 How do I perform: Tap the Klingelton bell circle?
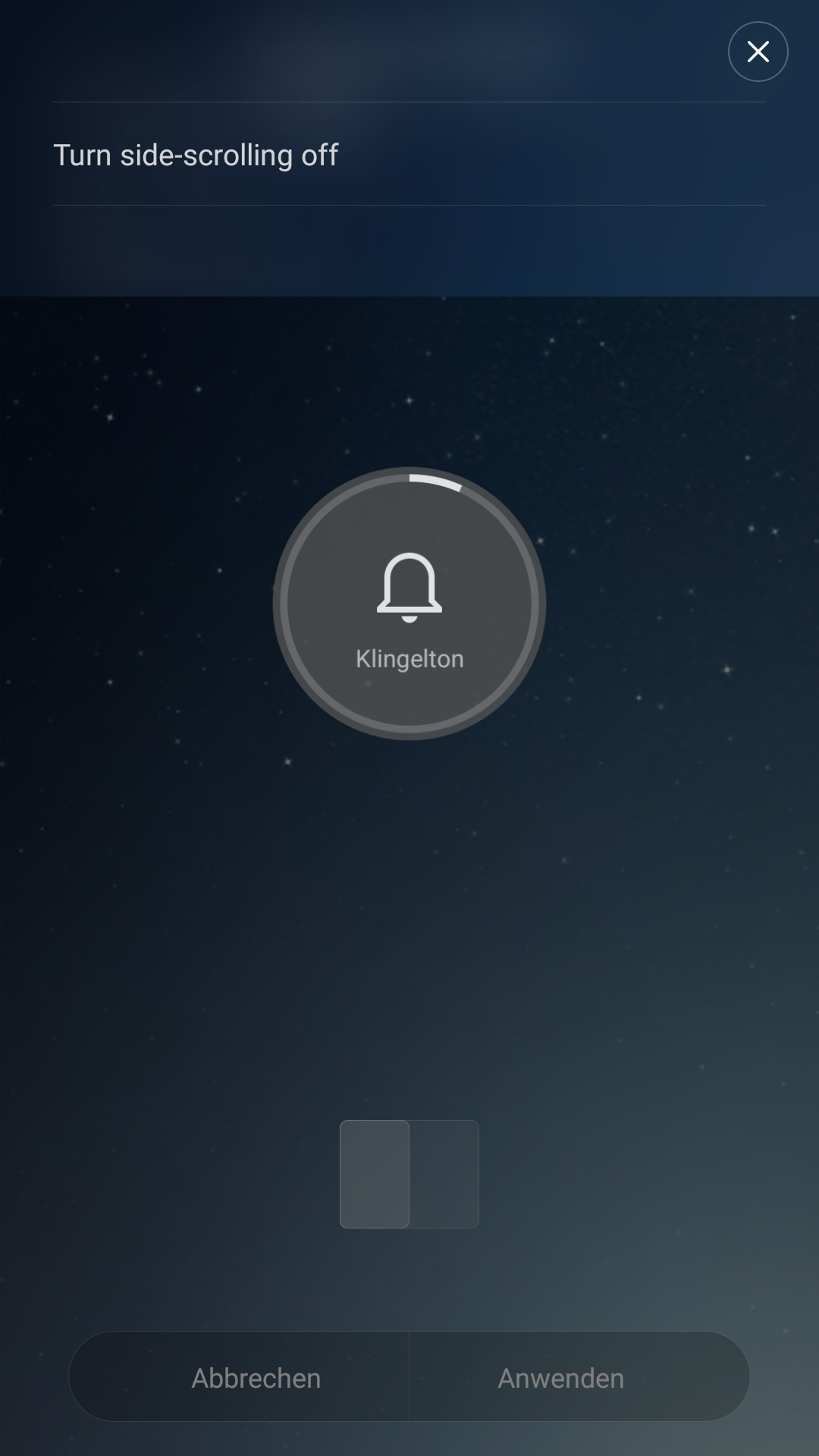point(409,604)
